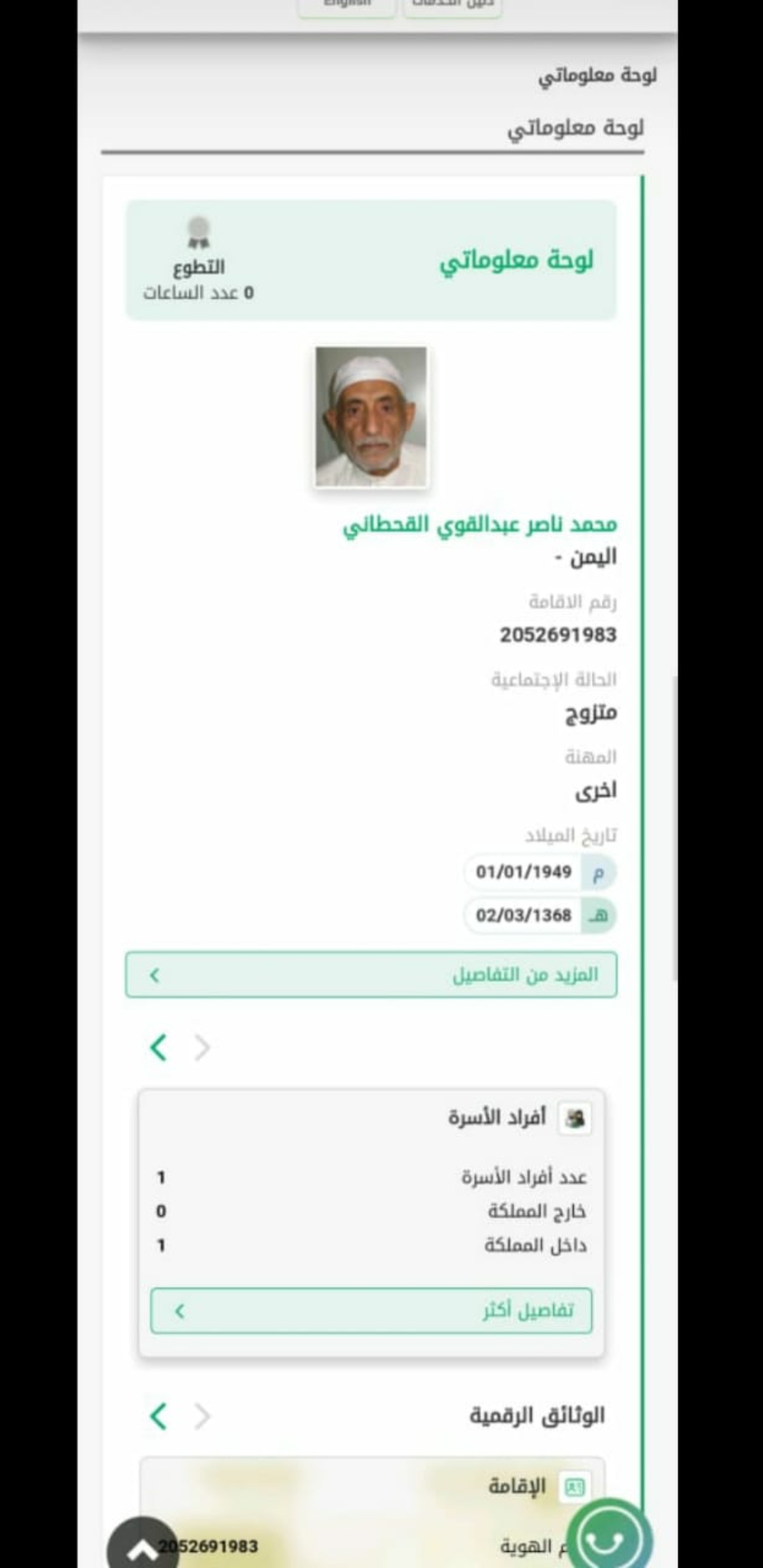Tap the green arrow above the أفراد الأسرة card
Screen dimensions: 763x1568
coord(159,1047)
